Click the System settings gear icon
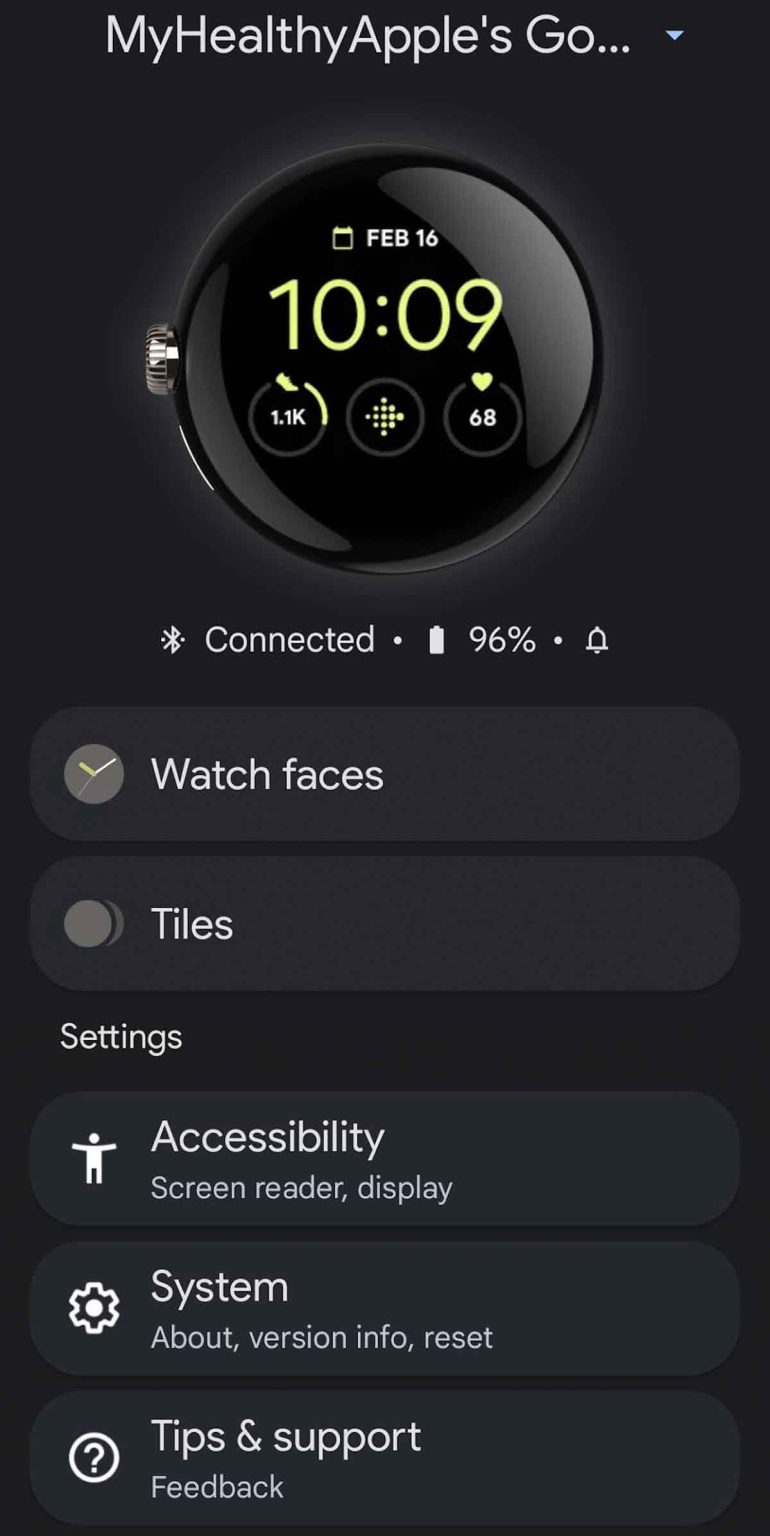Image resolution: width=770 pixels, height=1536 pixels. tap(91, 1309)
